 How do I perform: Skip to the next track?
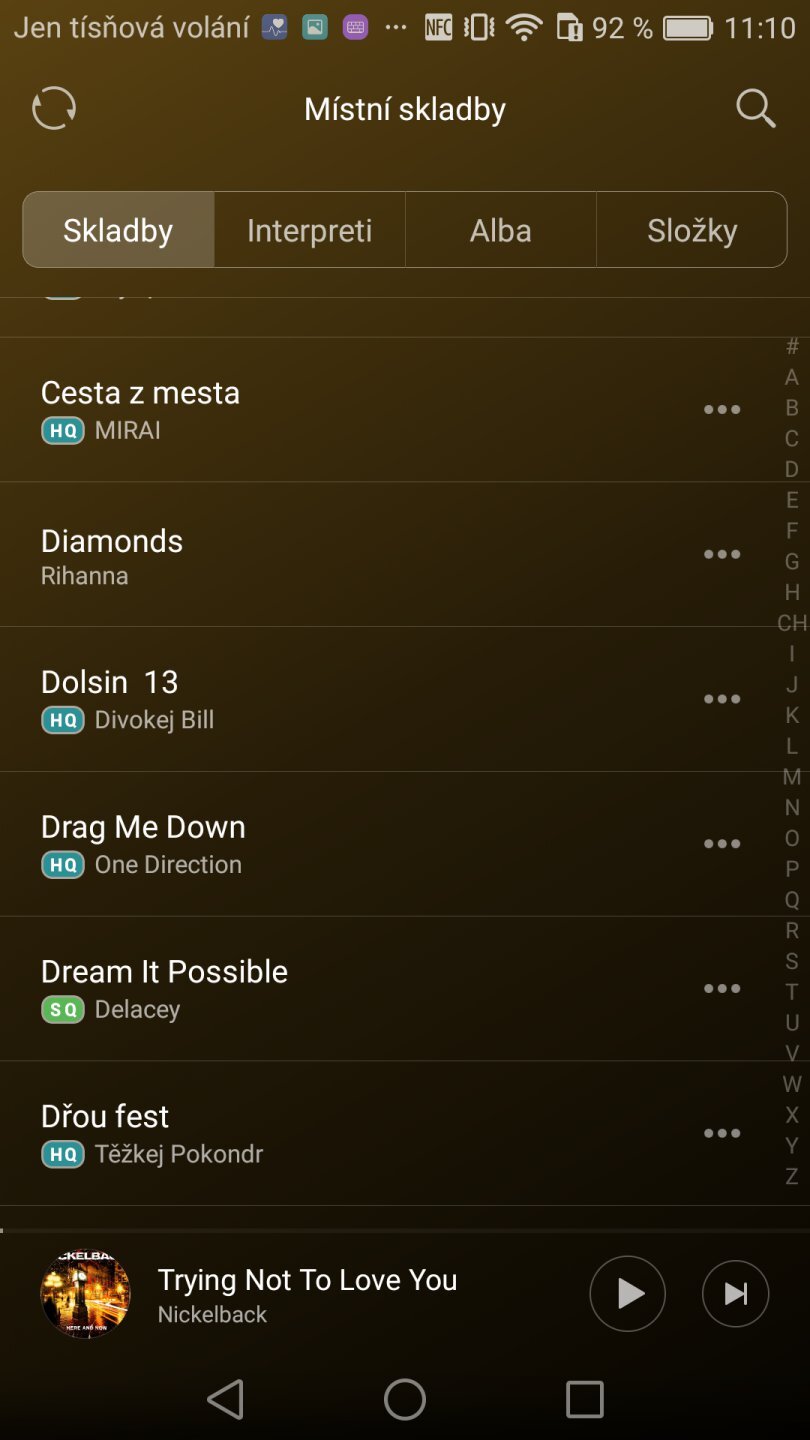pos(735,1294)
